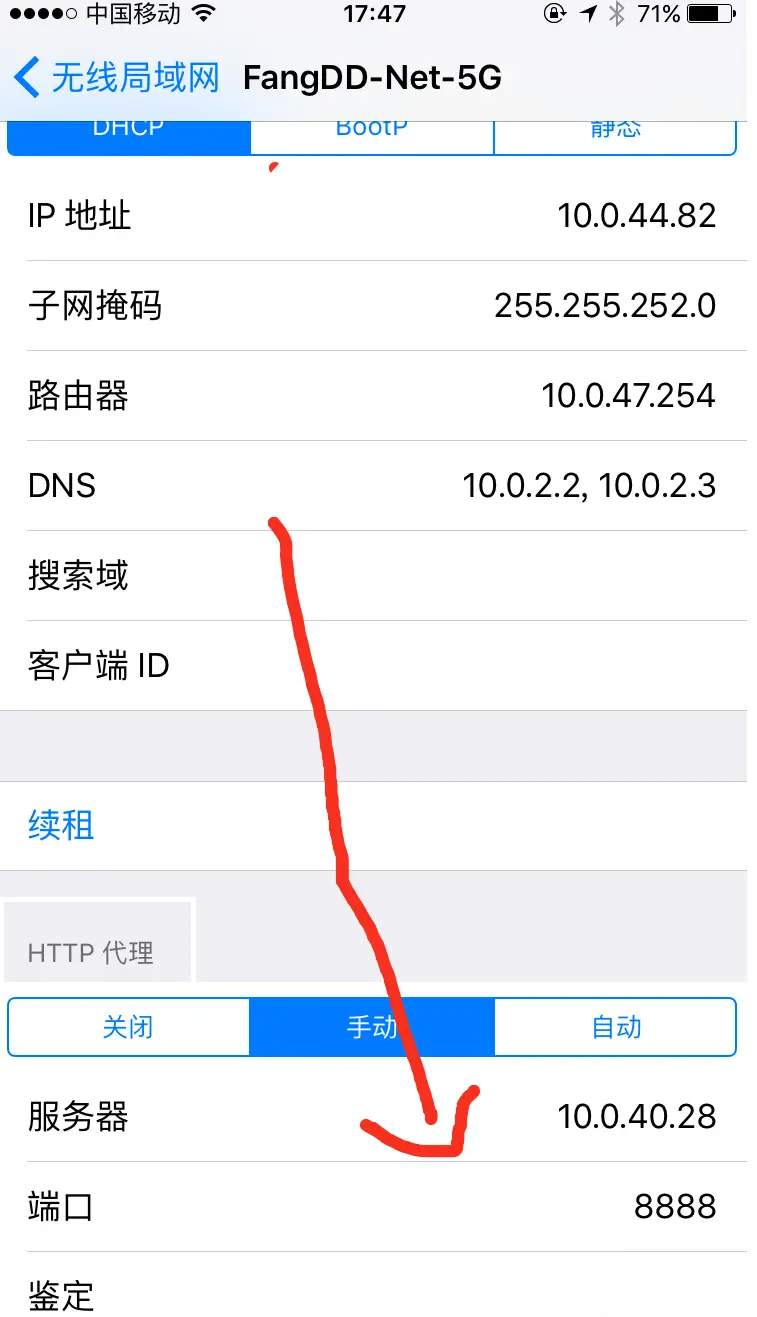757x1317 pixels.
Task: Edit the 服务器 address field
Action: click(378, 1116)
